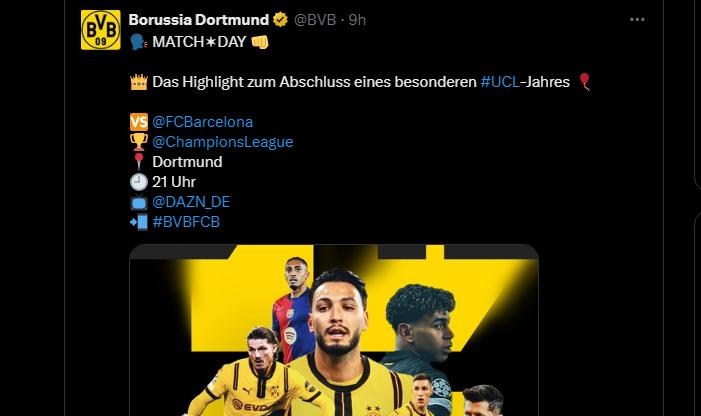Screen dimensions: 701x416
Task: Visit the @FCBarcelona profile
Action: click(203, 122)
